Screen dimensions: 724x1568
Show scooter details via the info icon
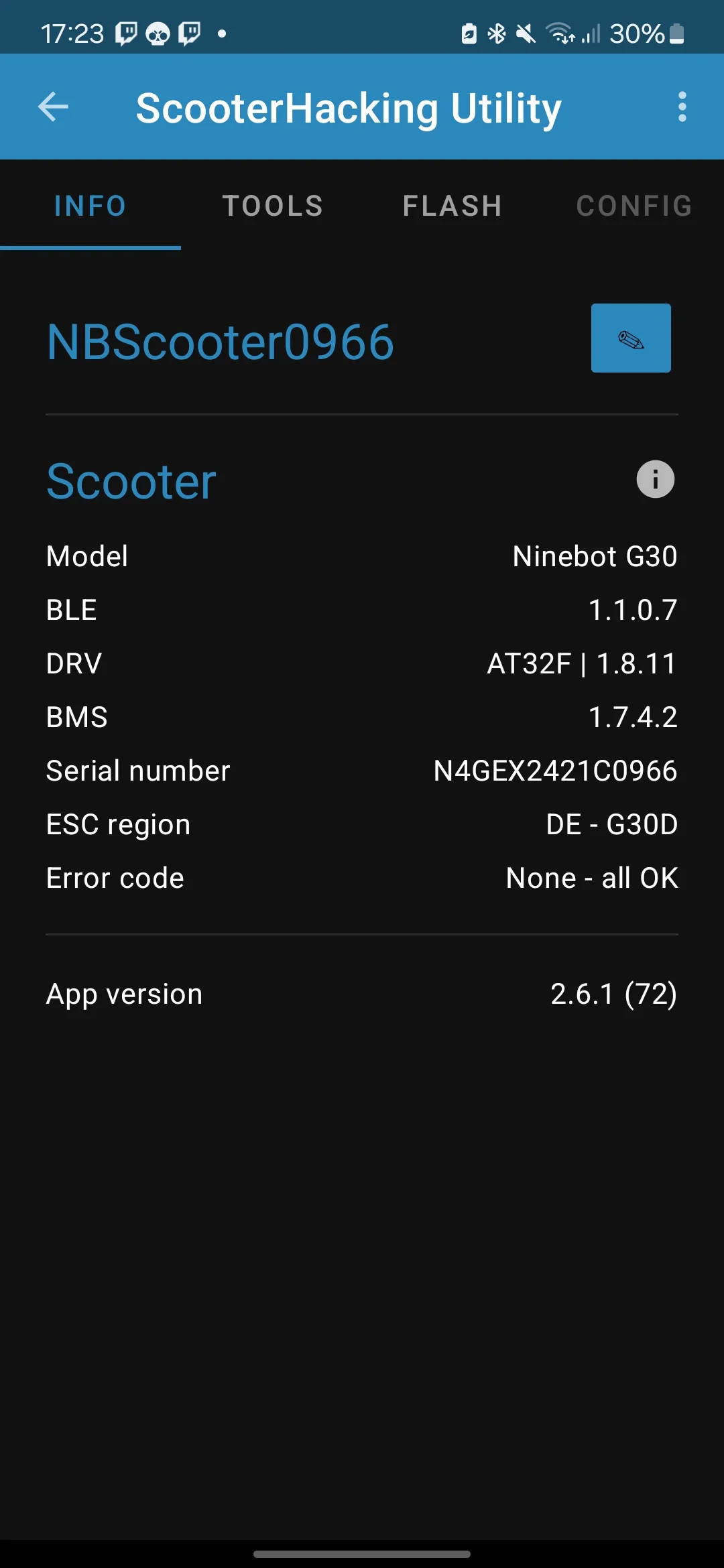(x=655, y=479)
